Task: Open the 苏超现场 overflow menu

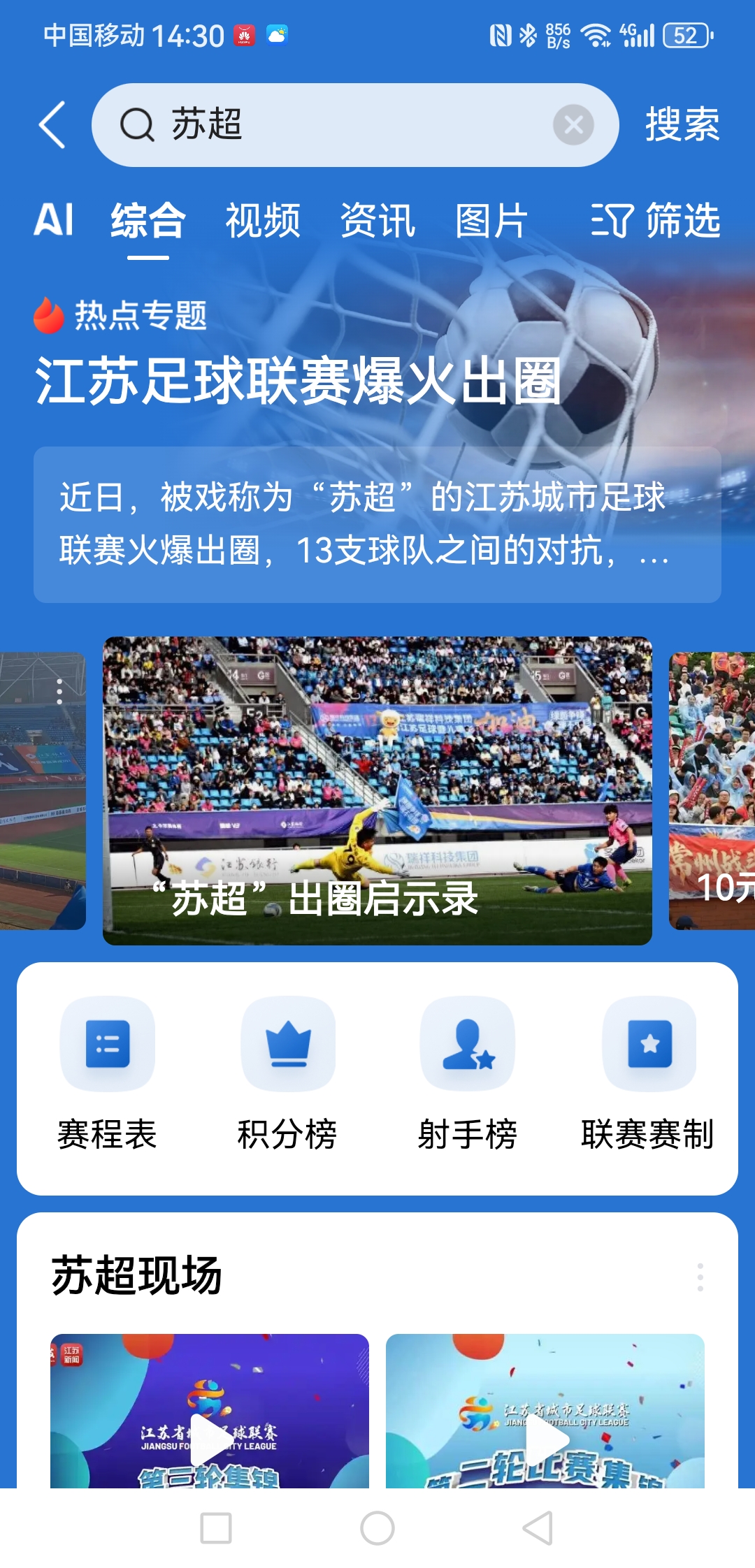Action: point(700,1277)
